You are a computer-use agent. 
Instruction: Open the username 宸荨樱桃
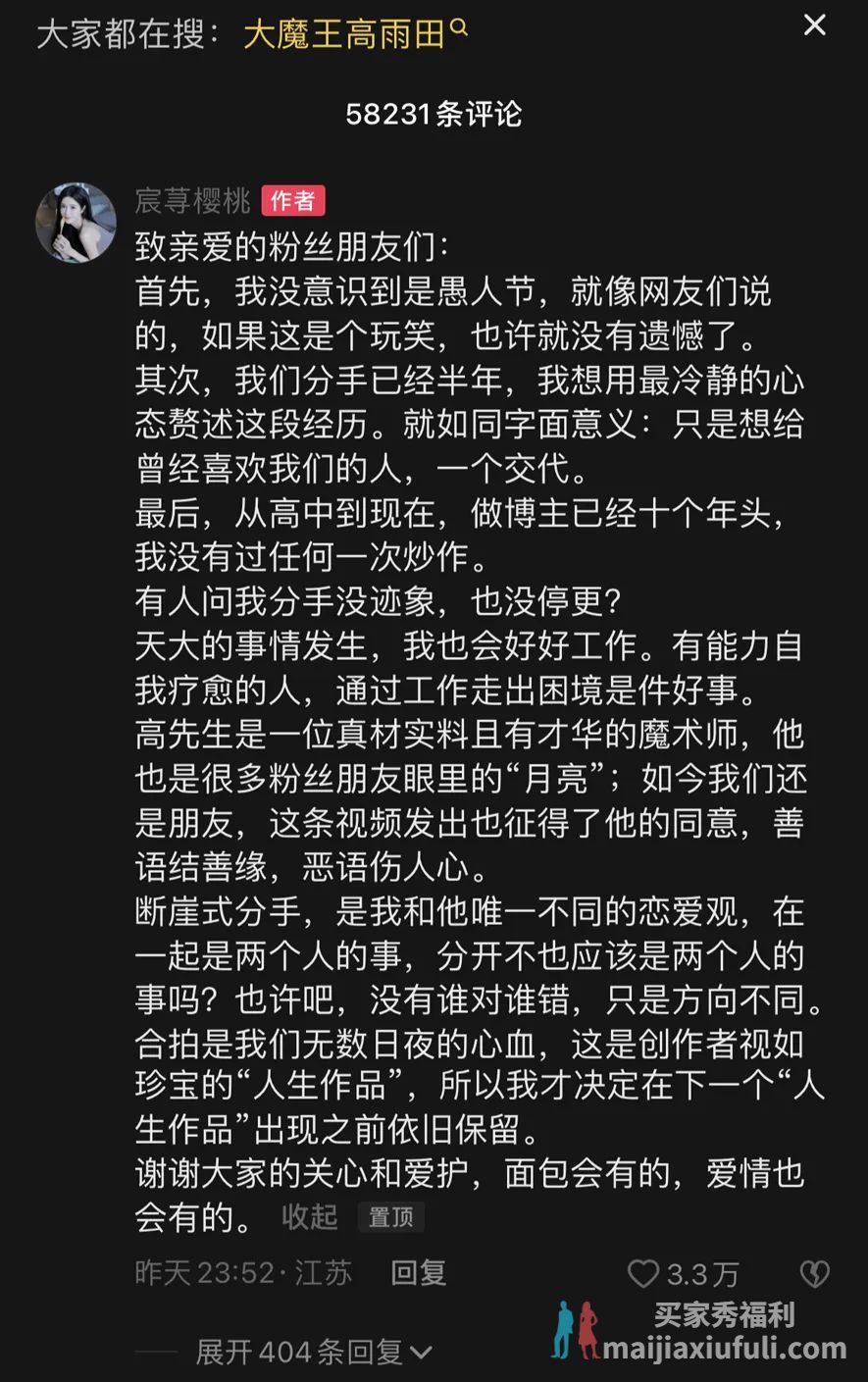pos(193,201)
